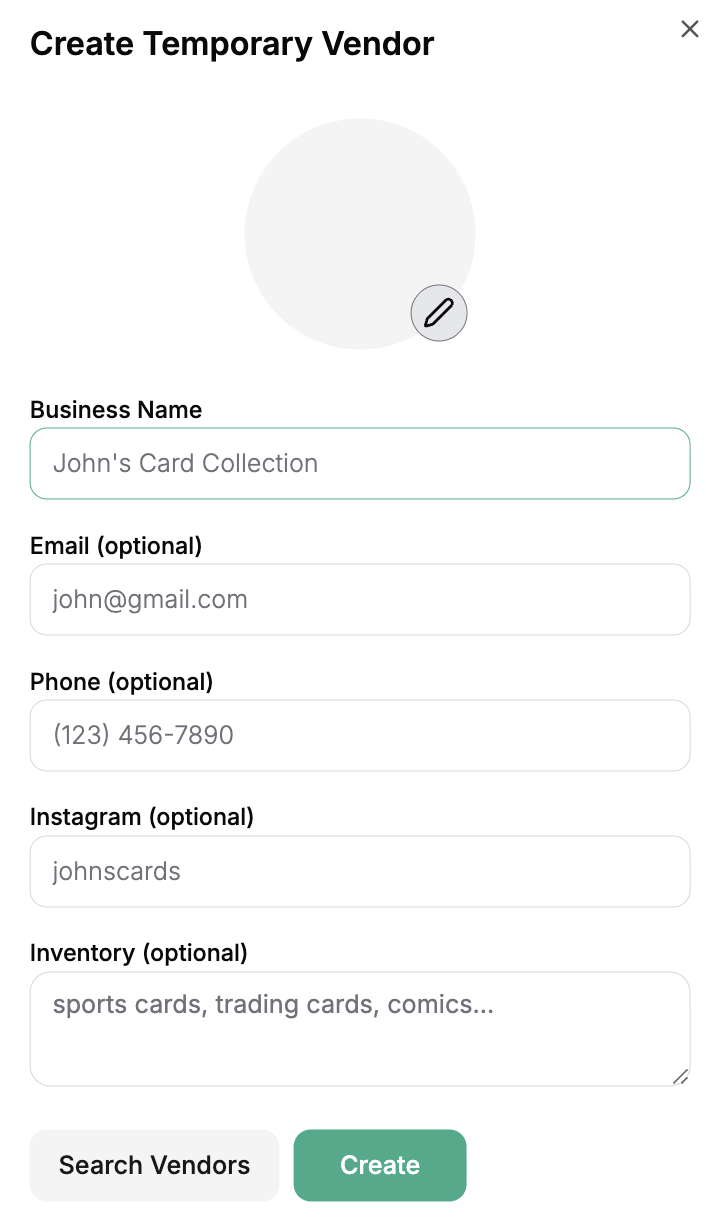Focus the Business Name field

pos(360,463)
